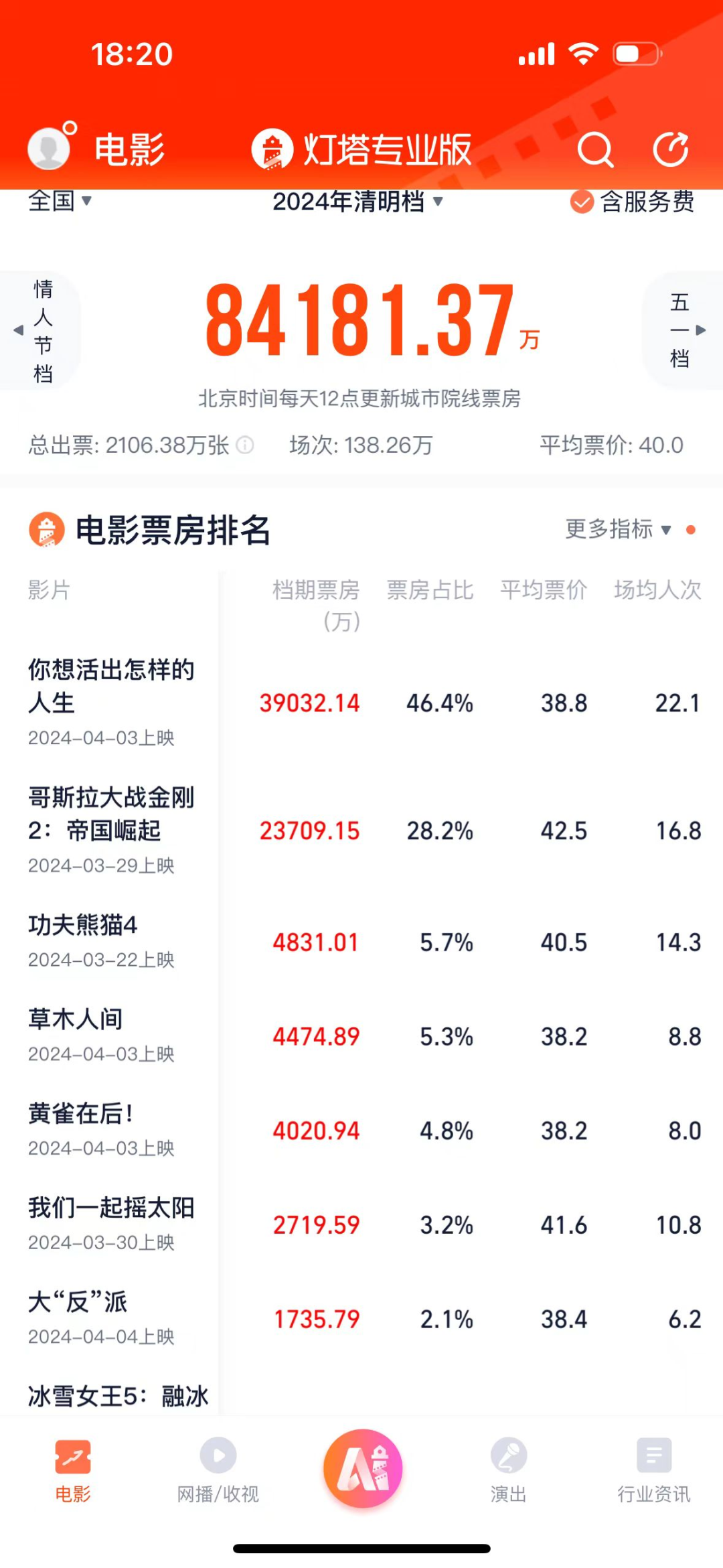This screenshot has width=723, height=1568.
Task: Tap the refresh icon in header
Action: pos(671,149)
